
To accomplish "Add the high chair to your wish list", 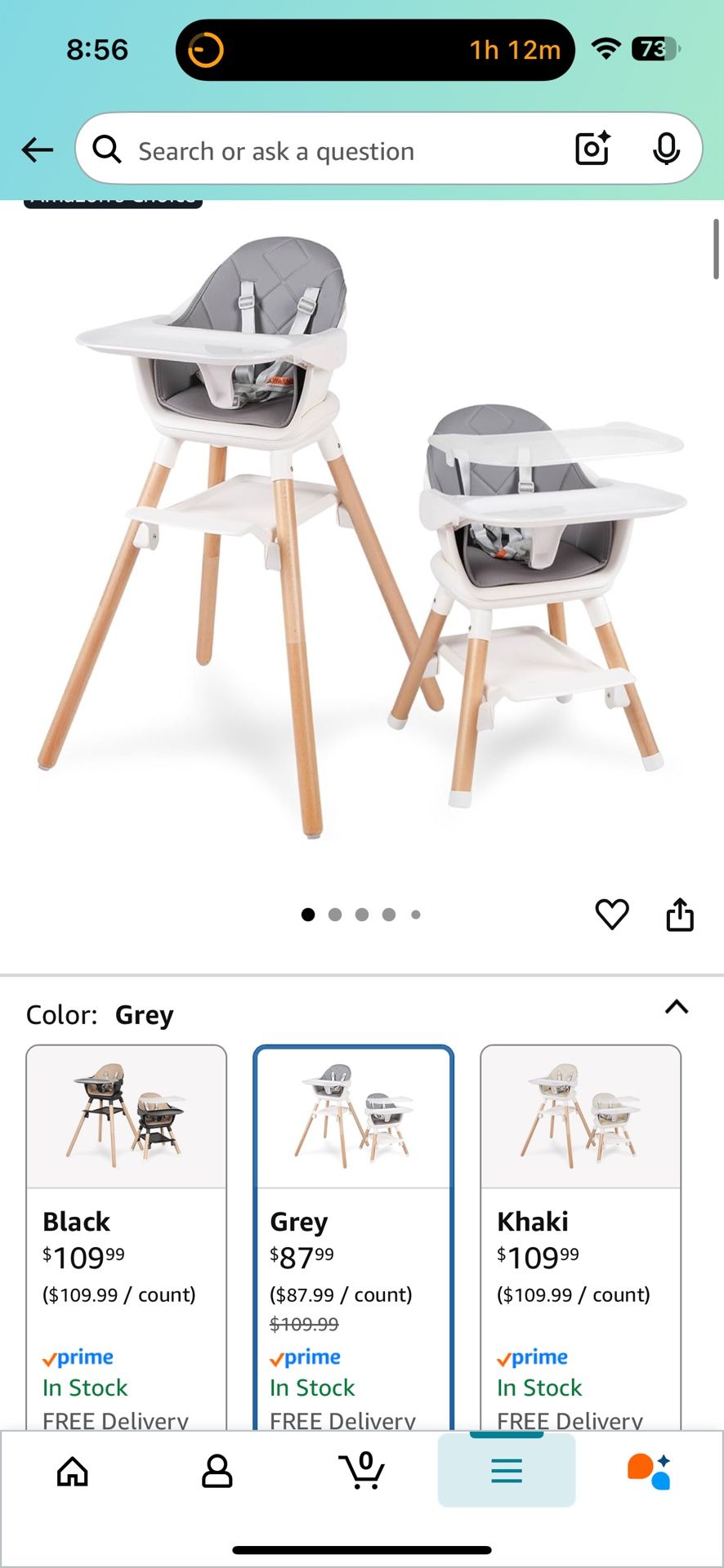I will point(611,914).
